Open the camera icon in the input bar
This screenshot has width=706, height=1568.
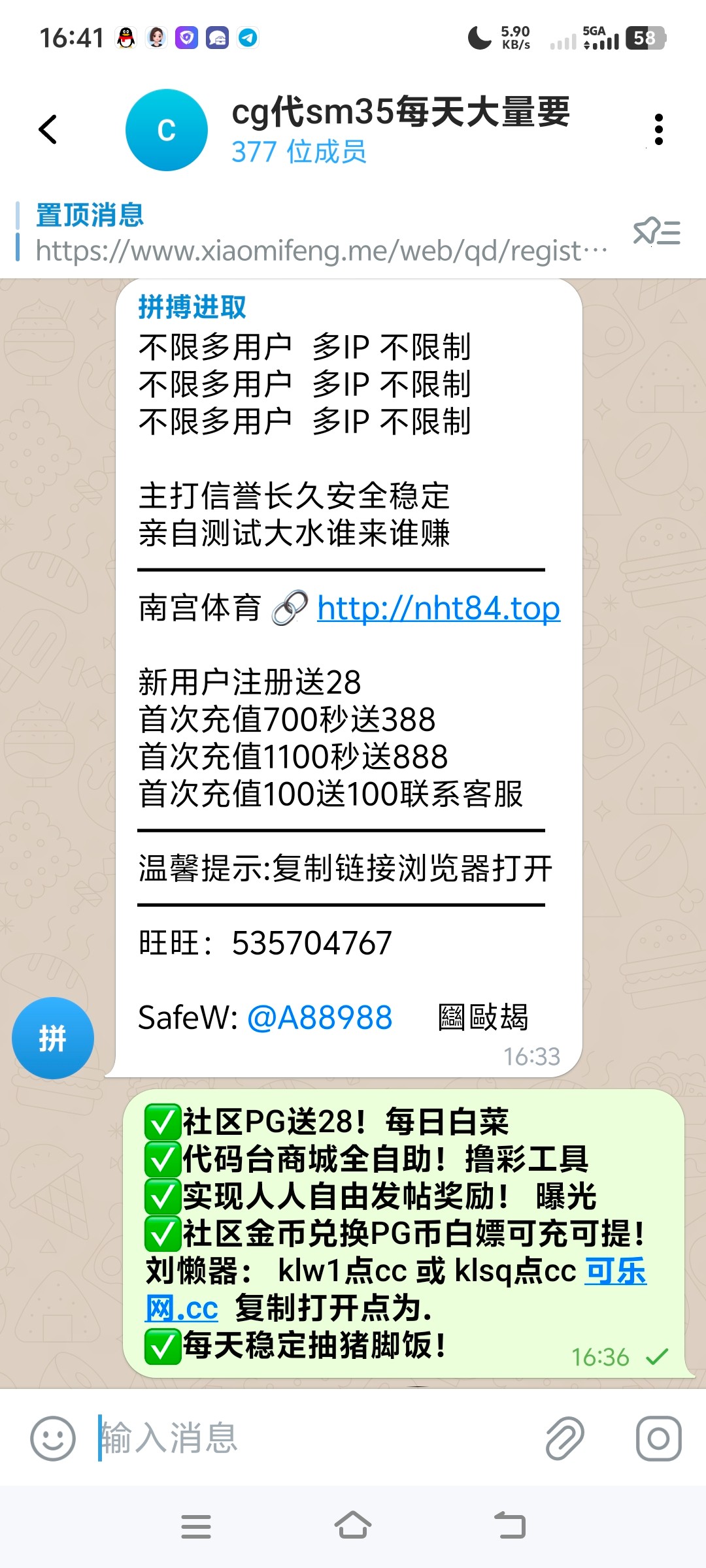coord(658,1438)
